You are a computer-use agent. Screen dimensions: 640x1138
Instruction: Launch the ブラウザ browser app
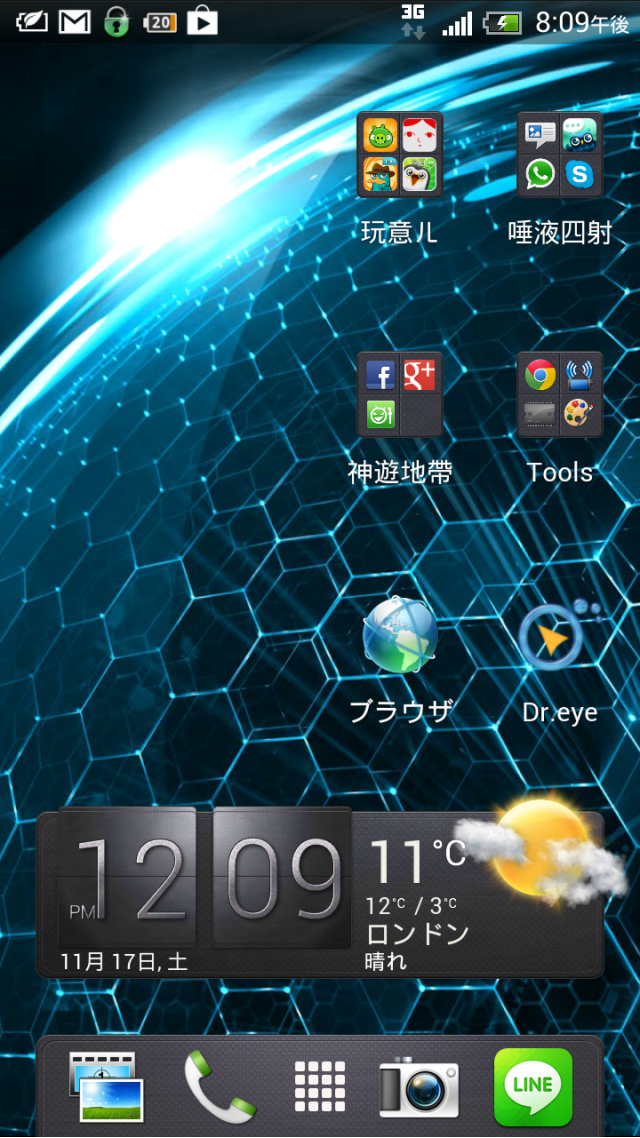tap(400, 634)
